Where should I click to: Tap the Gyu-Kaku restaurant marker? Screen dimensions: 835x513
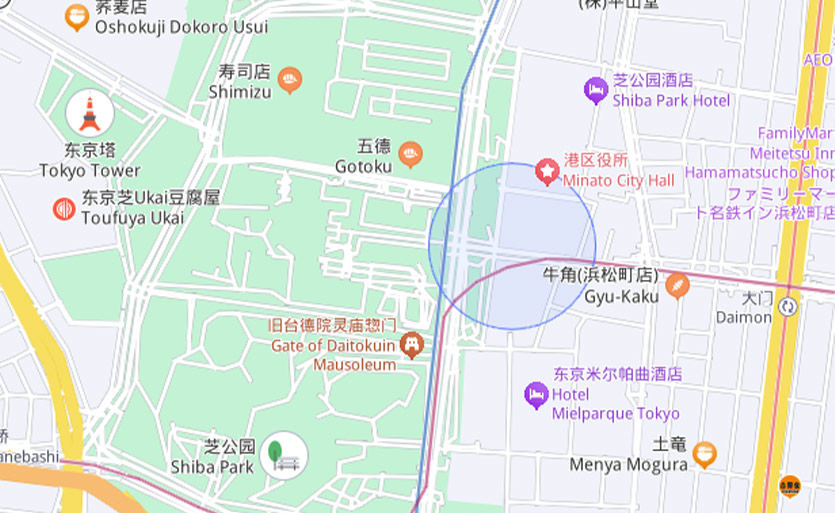click(x=677, y=286)
